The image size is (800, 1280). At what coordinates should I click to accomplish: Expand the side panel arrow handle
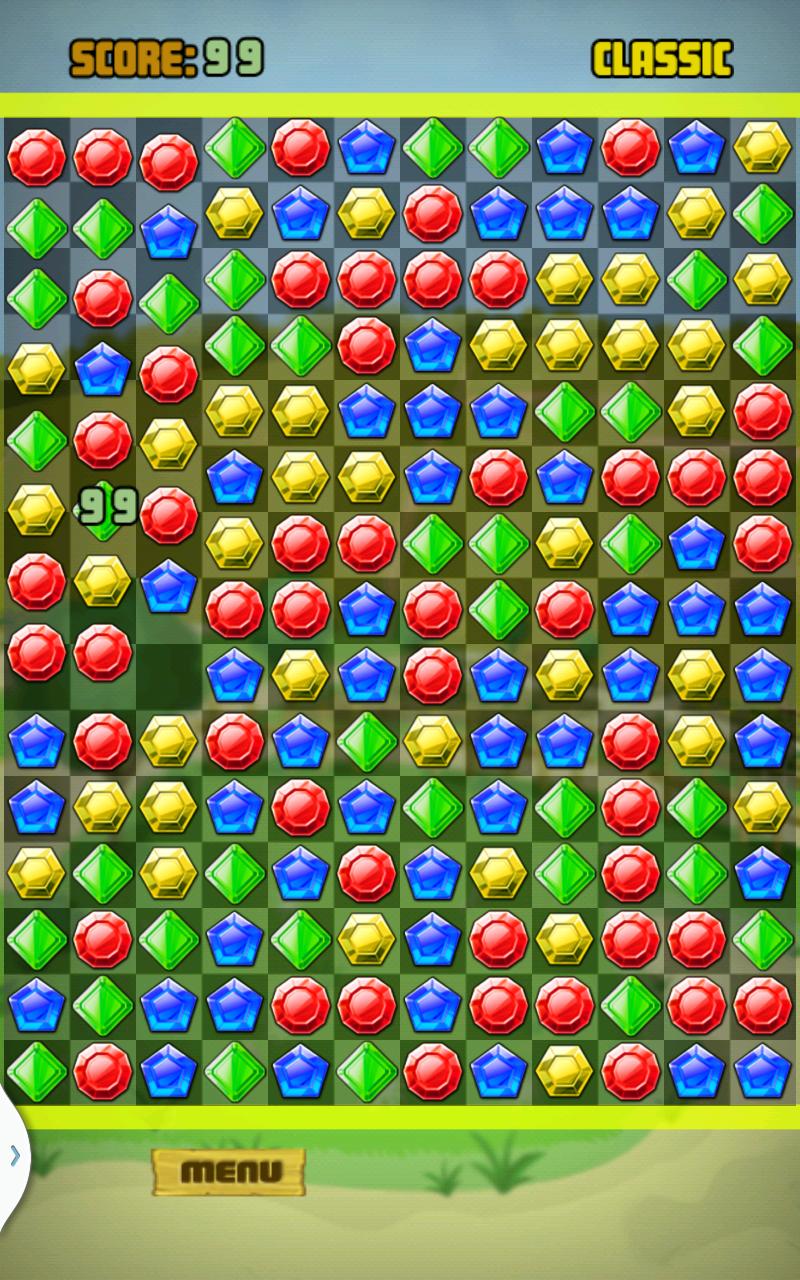pos(14,1157)
